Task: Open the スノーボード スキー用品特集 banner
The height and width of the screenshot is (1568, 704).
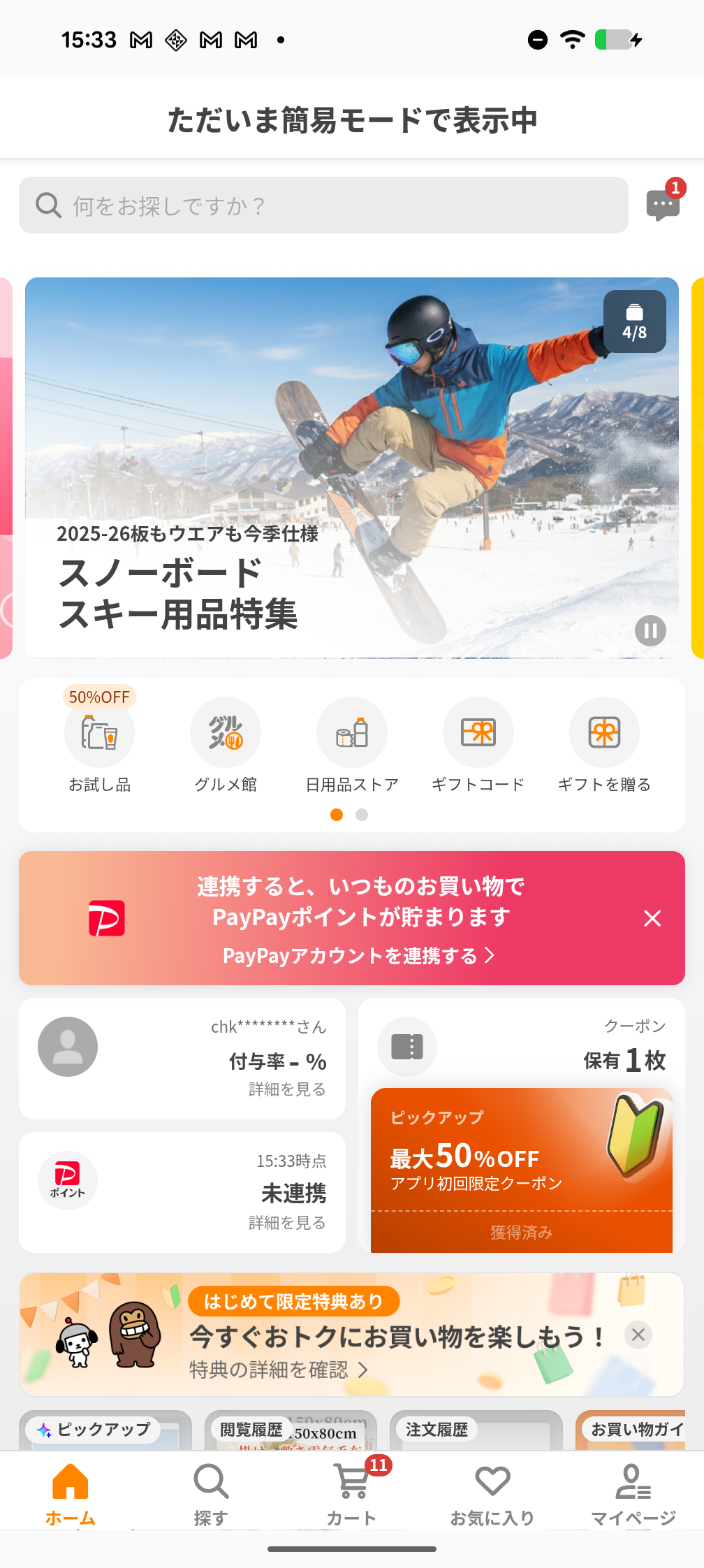Action: pos(351,467)
